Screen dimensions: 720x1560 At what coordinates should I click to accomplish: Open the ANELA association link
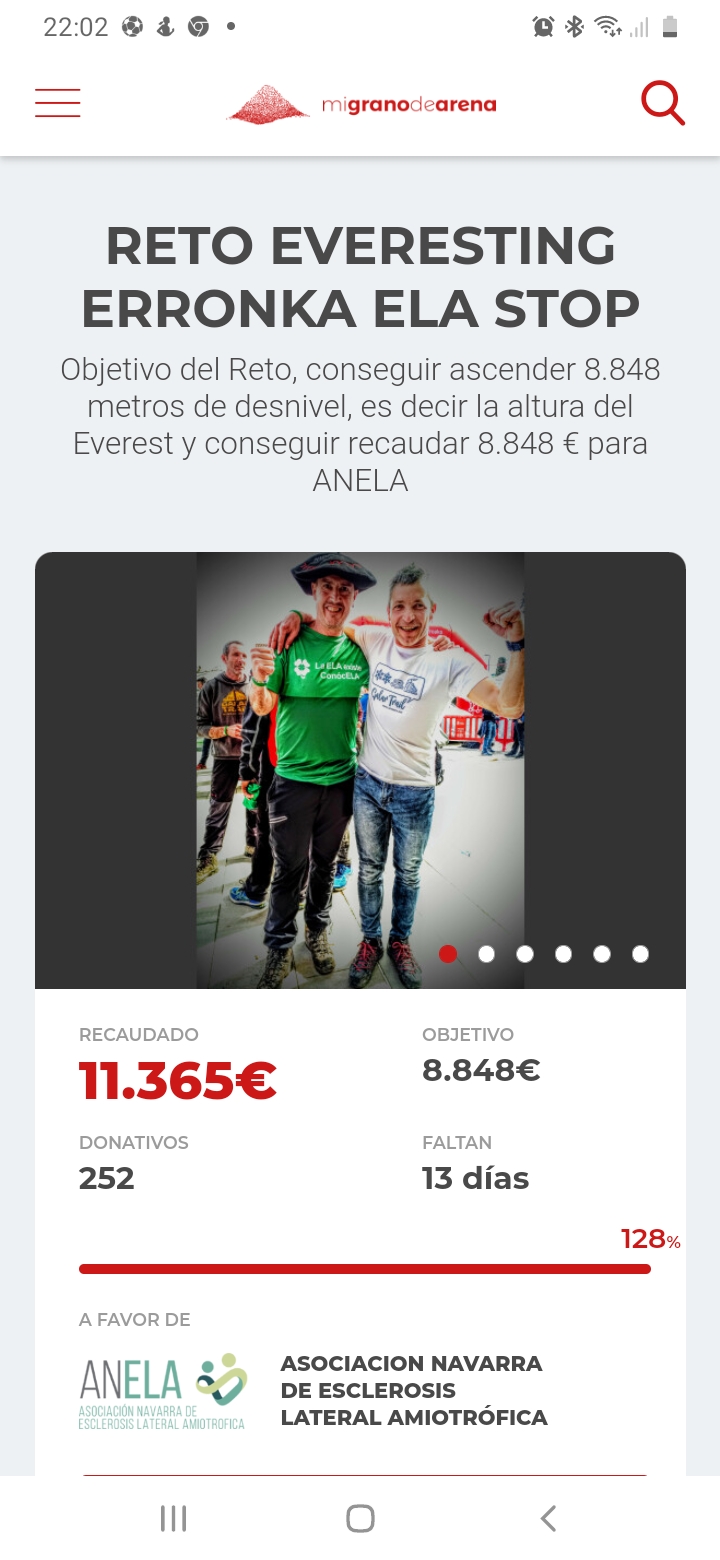413,1390
